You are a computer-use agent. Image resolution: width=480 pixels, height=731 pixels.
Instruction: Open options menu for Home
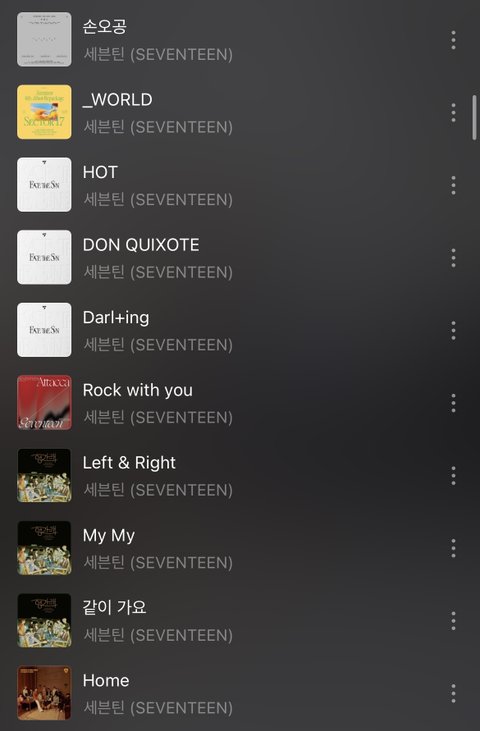pos(453,694)
